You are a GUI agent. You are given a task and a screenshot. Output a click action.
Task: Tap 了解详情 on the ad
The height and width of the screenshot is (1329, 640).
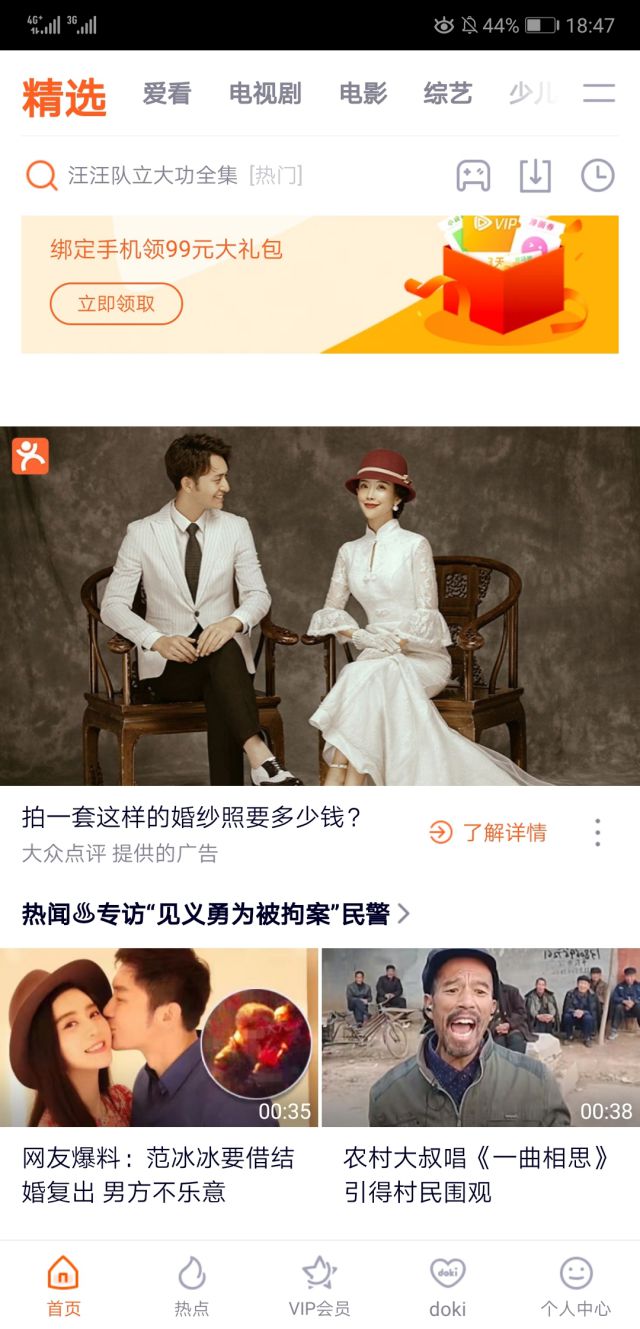pyautogui.click(x=489, y=832)
